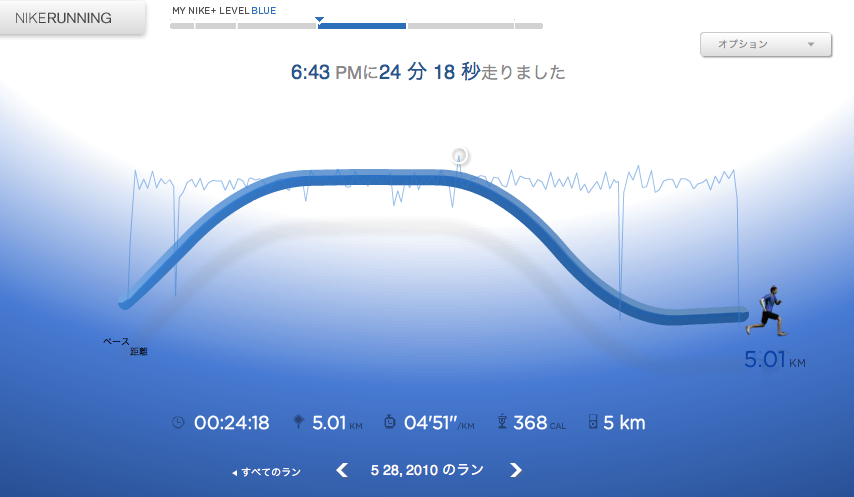This screenshot has width=854, height=497.
Task: Open the オプション dropdown menu
Action: point(766,44)
